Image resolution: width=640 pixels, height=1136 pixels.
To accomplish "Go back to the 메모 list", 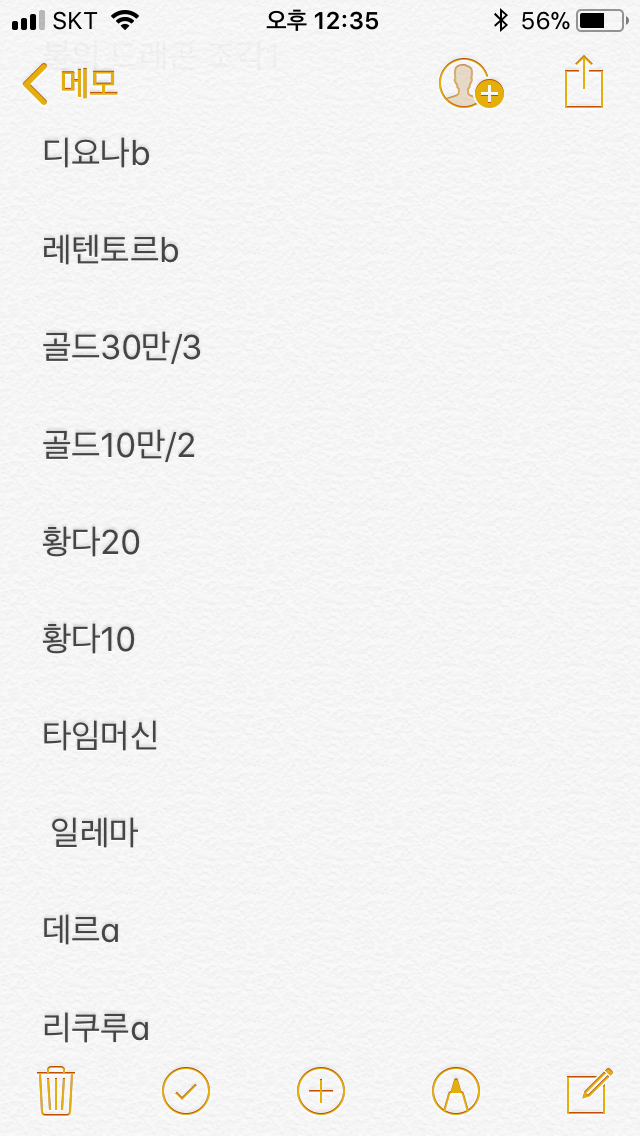I will [x=70, y=84].
